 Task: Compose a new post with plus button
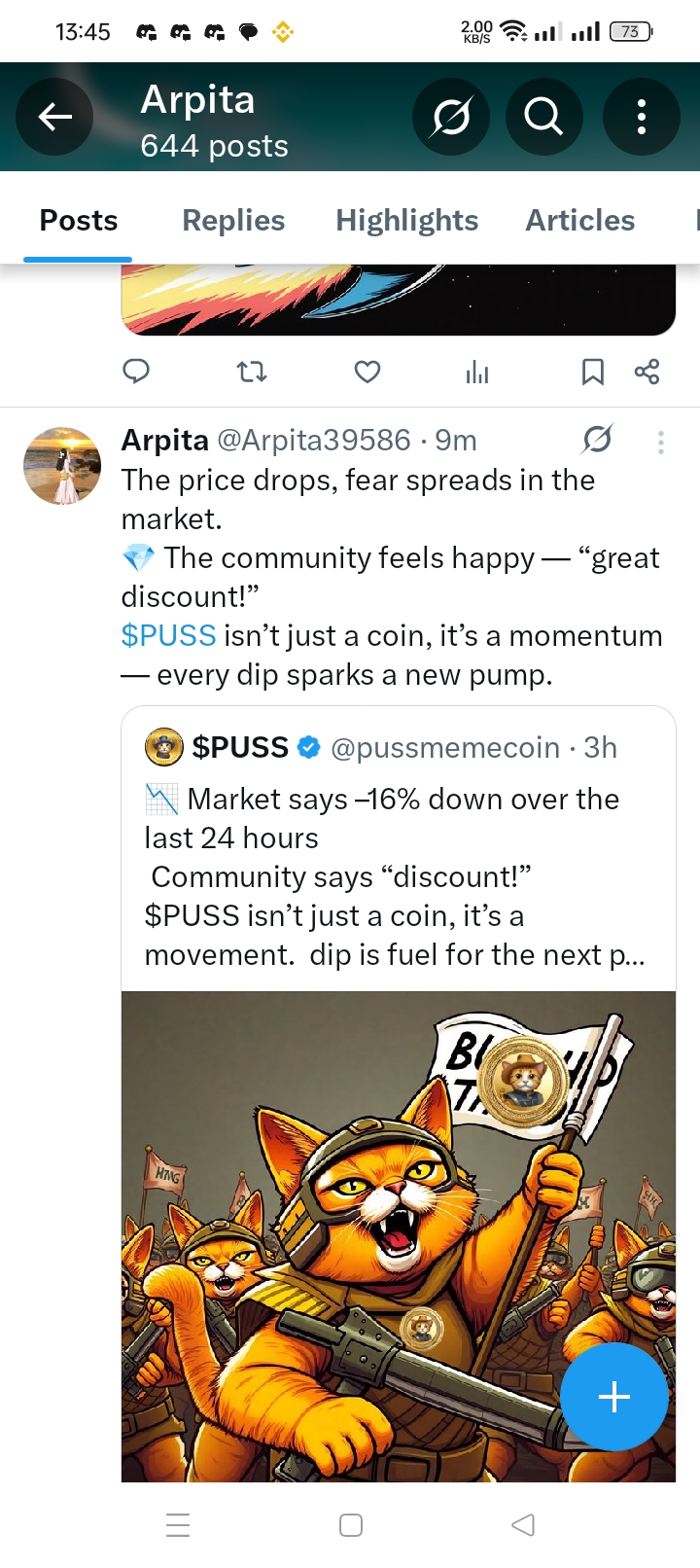(613, 1397)
